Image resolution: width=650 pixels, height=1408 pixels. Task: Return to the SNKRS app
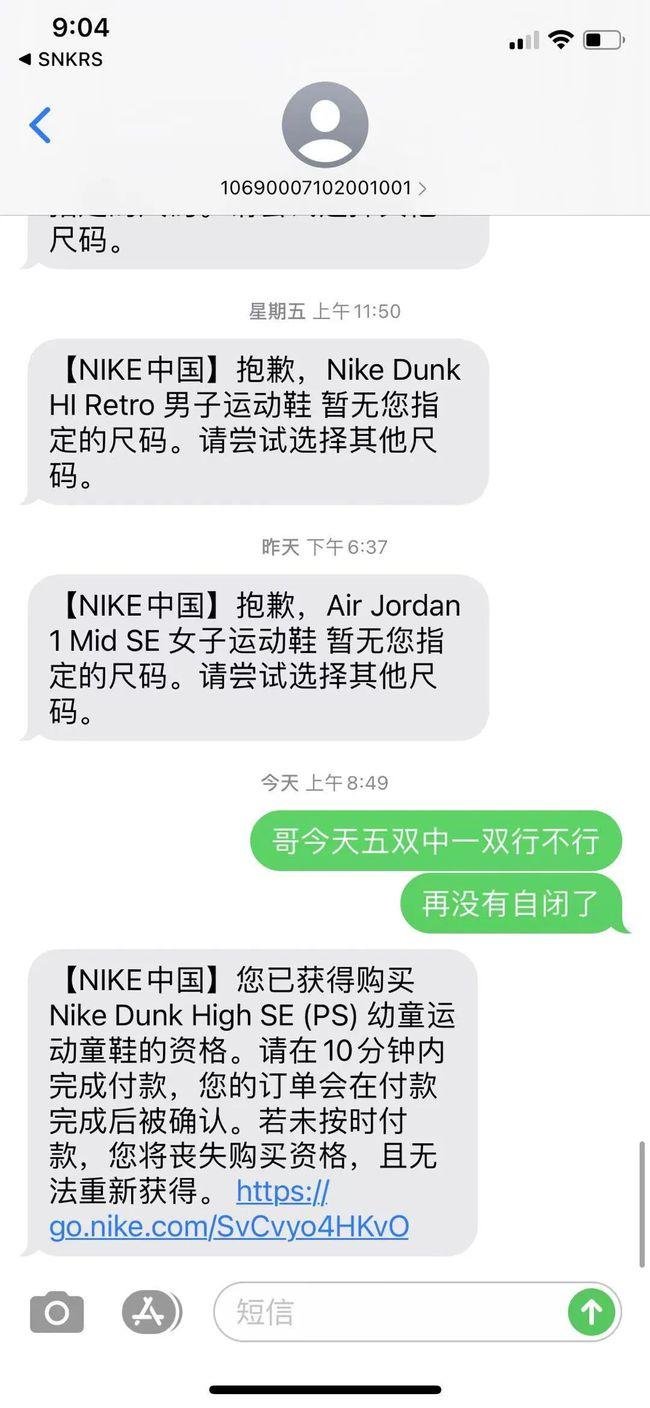[60, 60]
